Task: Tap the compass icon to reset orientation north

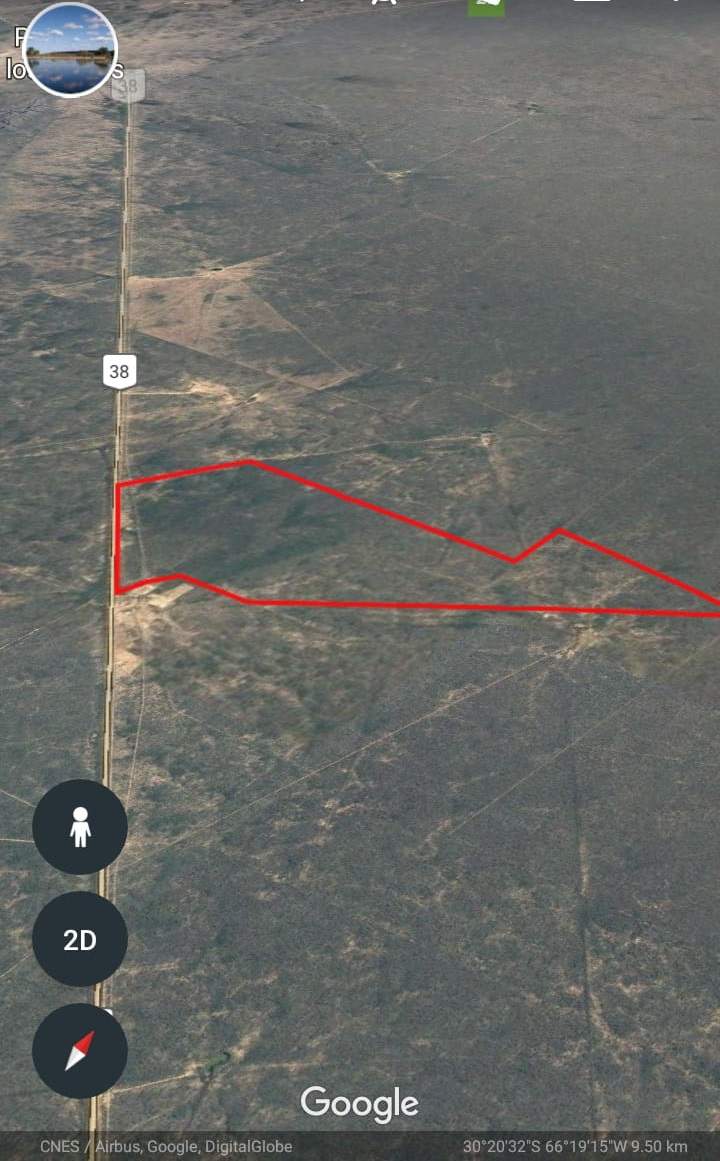Action: (79, 1052)
